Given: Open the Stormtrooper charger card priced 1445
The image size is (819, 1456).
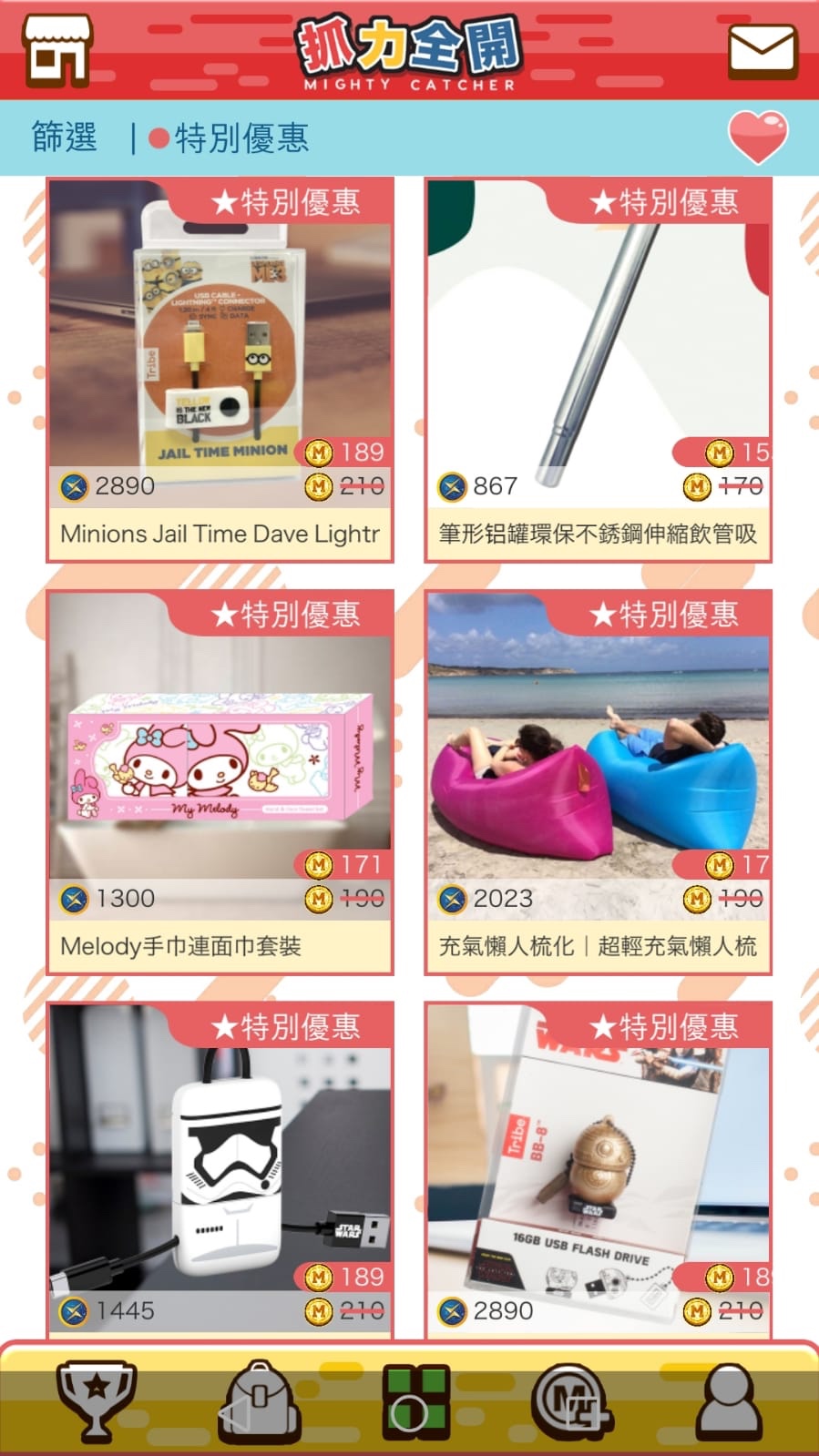Looking at the screenshot, I should [x=220, y=1170].
